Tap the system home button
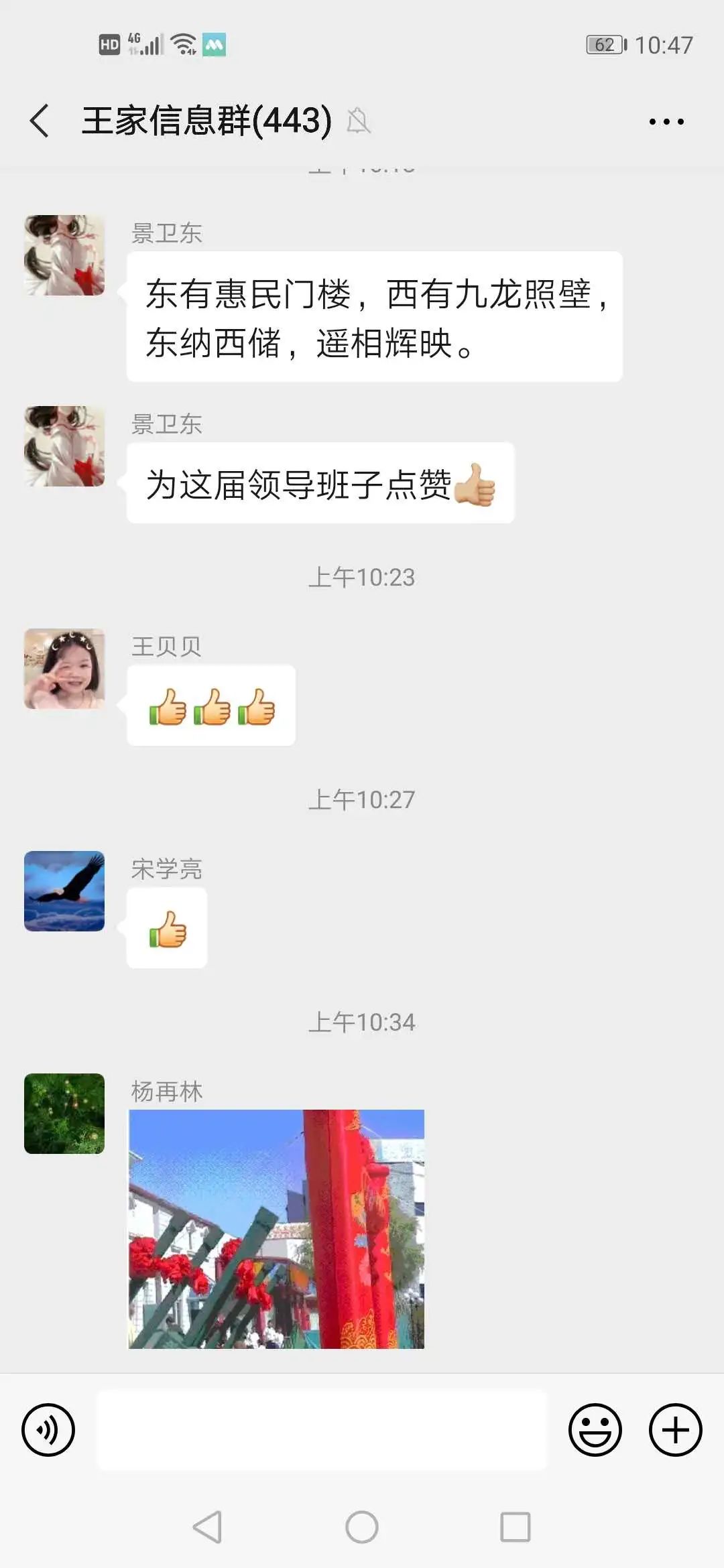This screenshot has height=1568, width=724. 362,1528
